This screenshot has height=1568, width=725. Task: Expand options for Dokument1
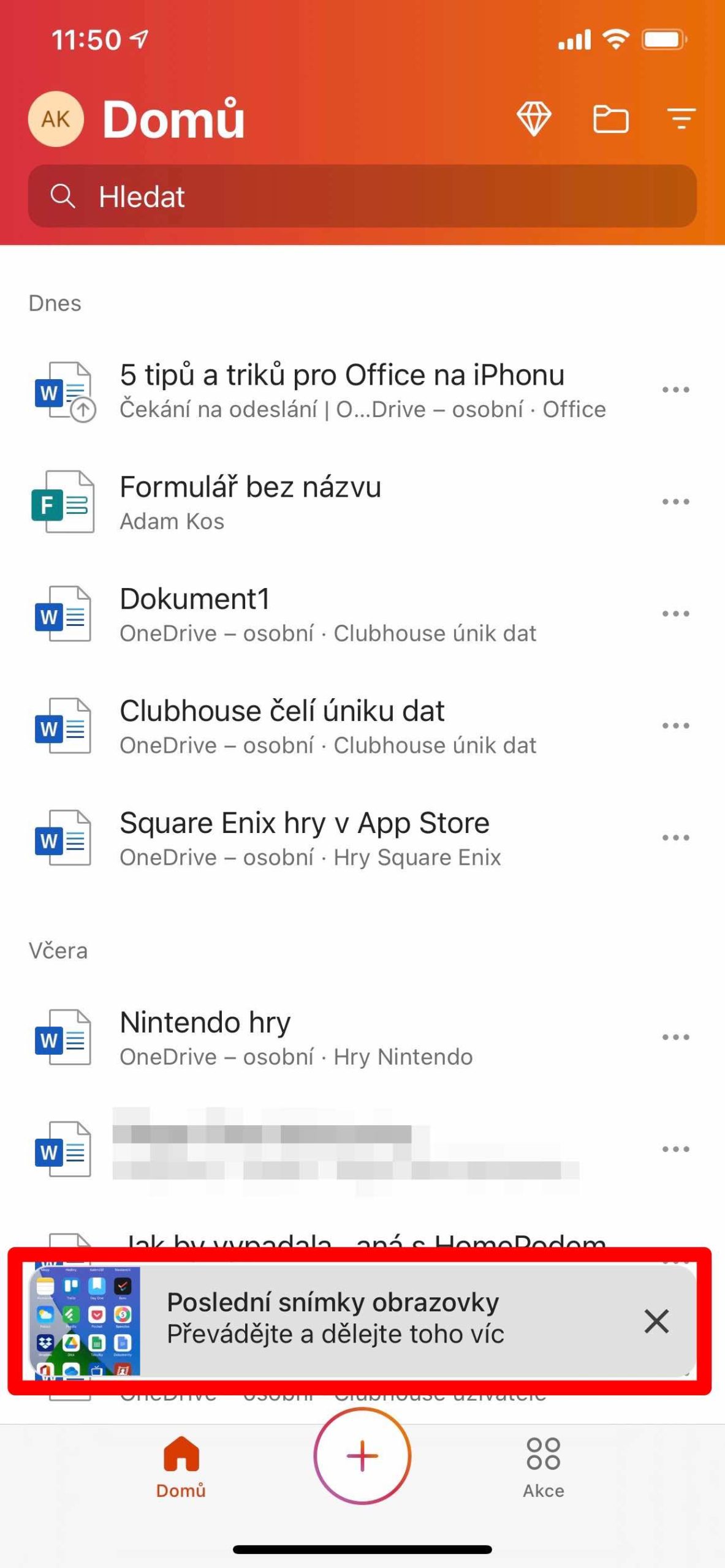675,613
